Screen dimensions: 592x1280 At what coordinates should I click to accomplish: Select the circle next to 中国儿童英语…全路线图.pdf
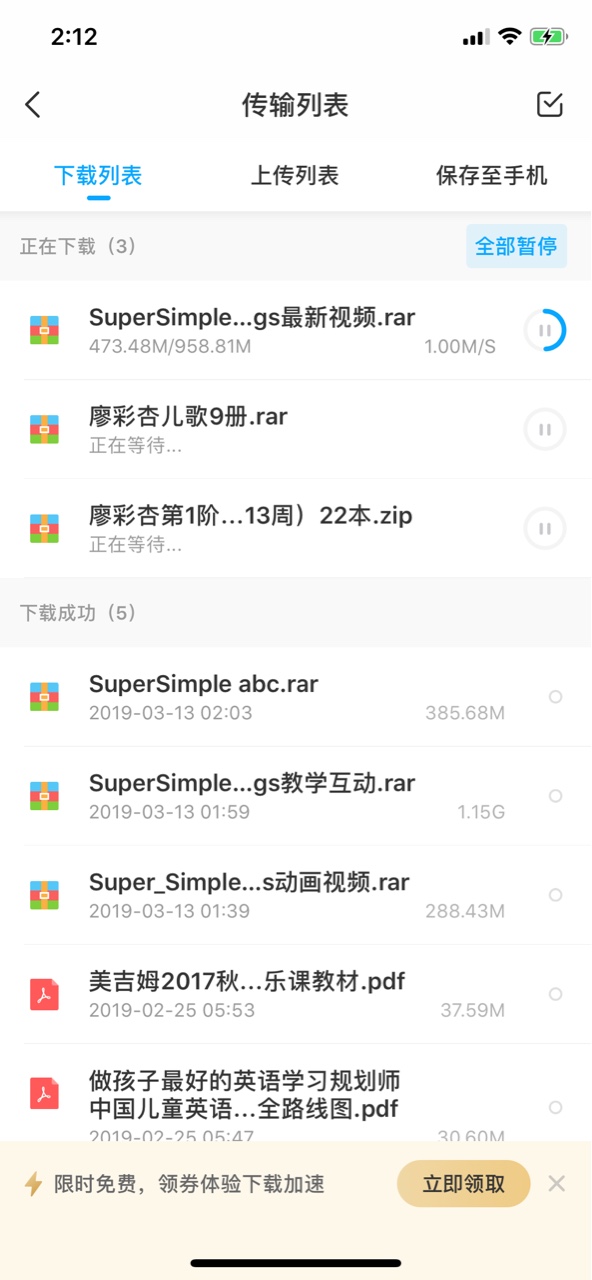[x=556, y=1107]
